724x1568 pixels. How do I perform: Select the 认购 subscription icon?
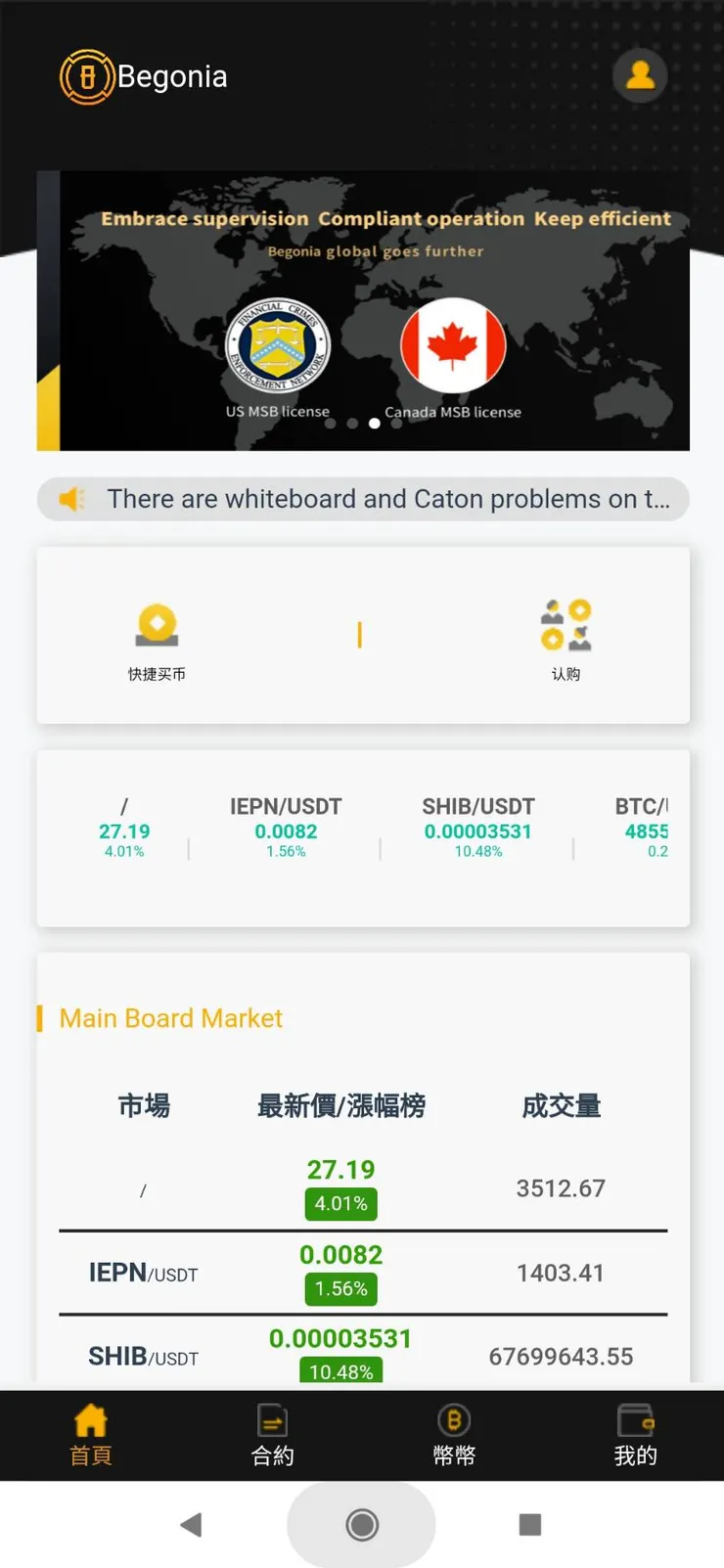pyautogui.click(x=566, y=623)
